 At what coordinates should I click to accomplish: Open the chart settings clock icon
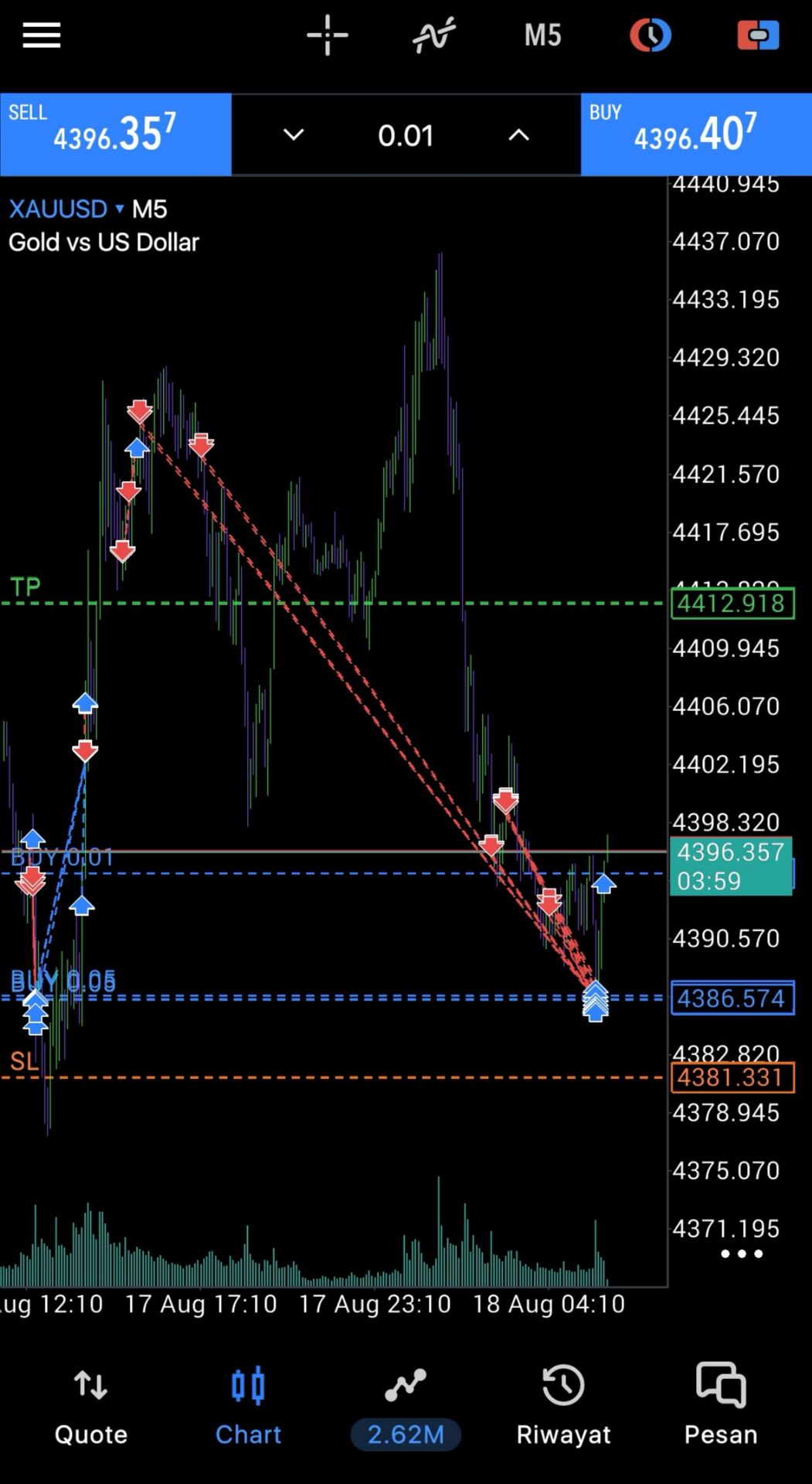click(x=651, y=35)
